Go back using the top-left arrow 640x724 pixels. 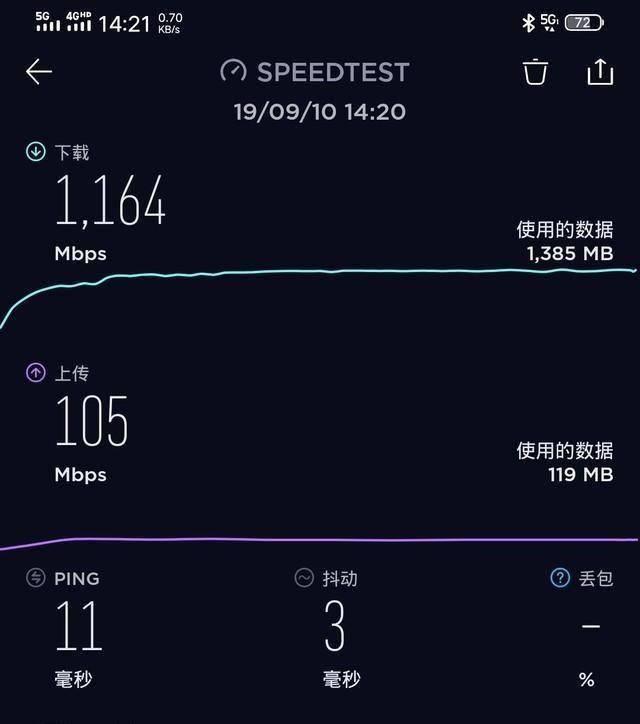pyautogui.click(x=39, y=72)
